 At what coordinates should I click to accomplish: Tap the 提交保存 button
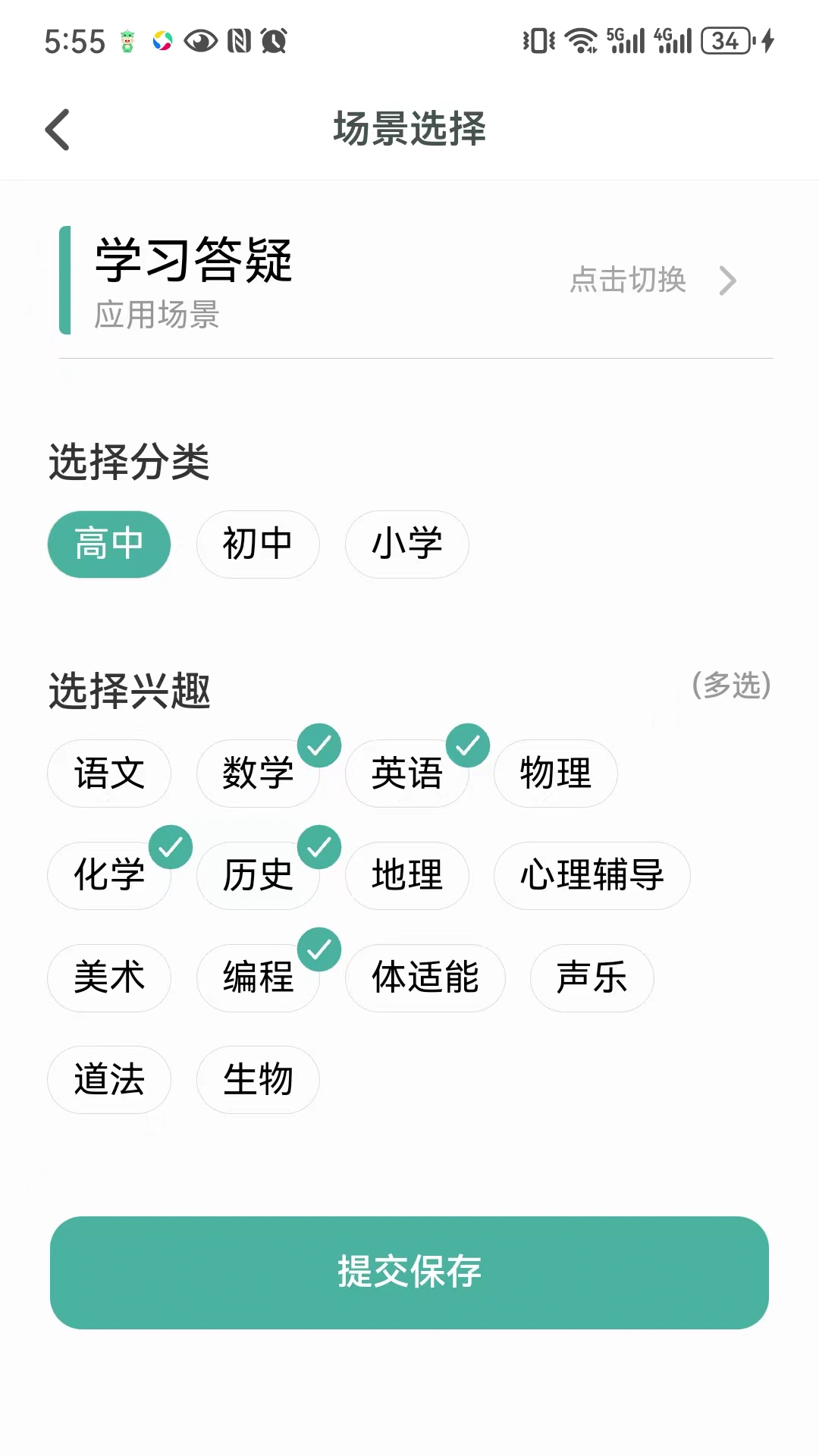tap(409, 1272)
